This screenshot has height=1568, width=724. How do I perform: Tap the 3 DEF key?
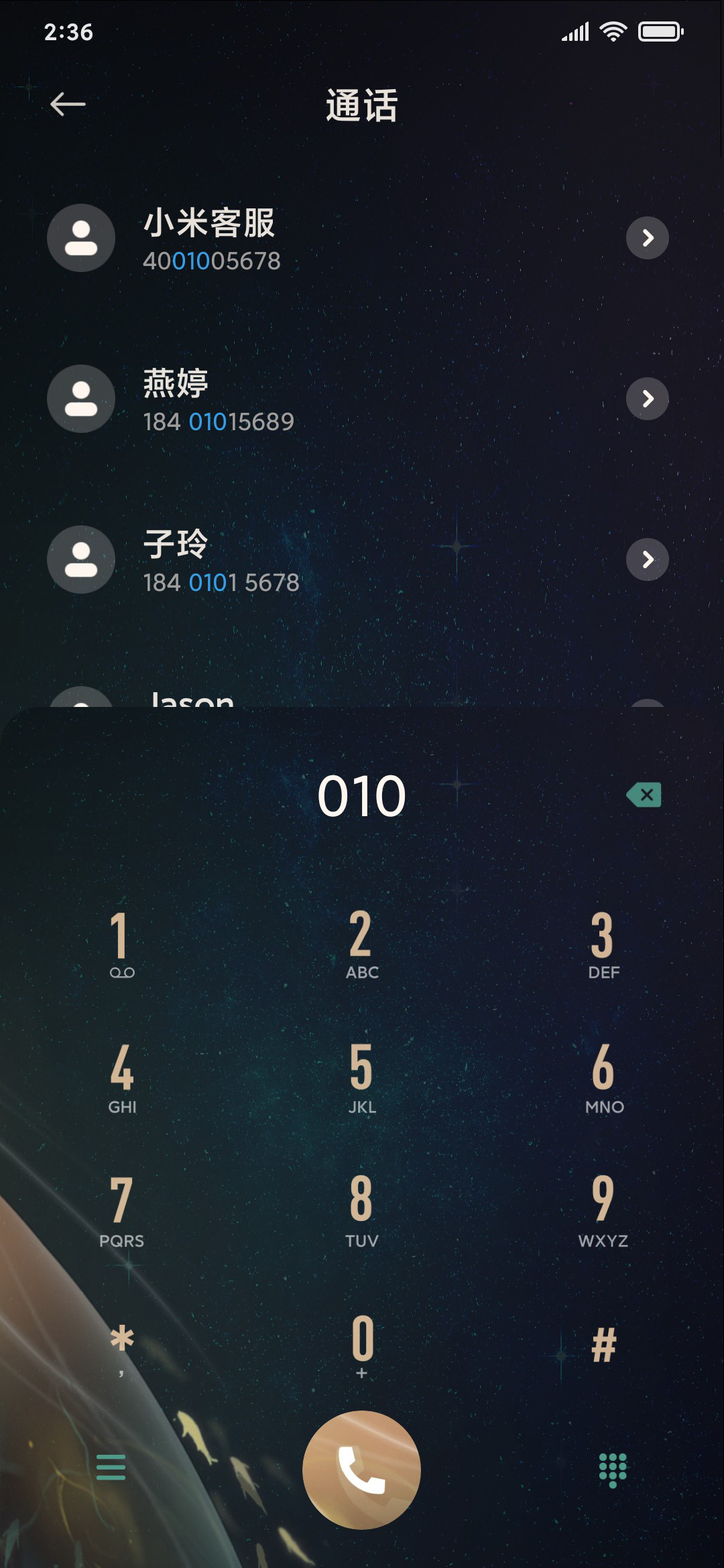pyautogui.click(x=603, y=945)
